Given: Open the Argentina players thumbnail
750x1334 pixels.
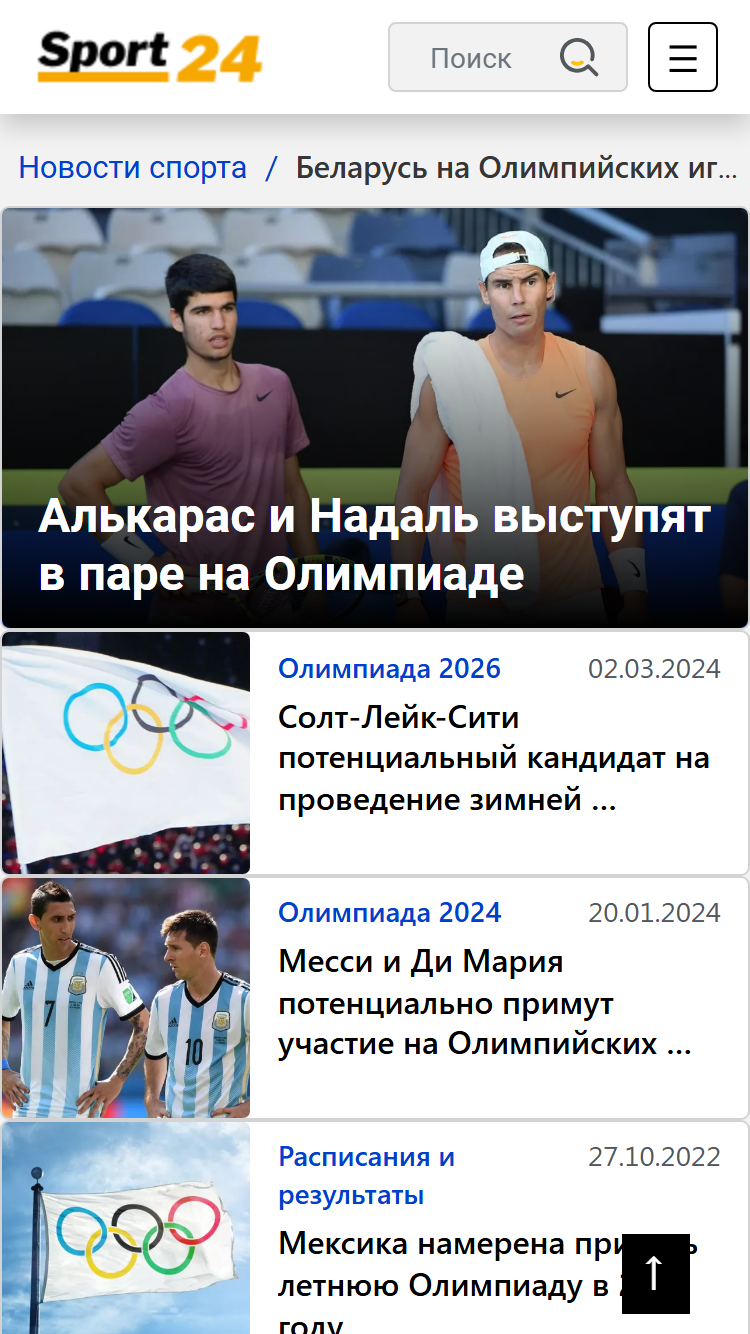Looking at the screenshot, I should click(126, 997).
